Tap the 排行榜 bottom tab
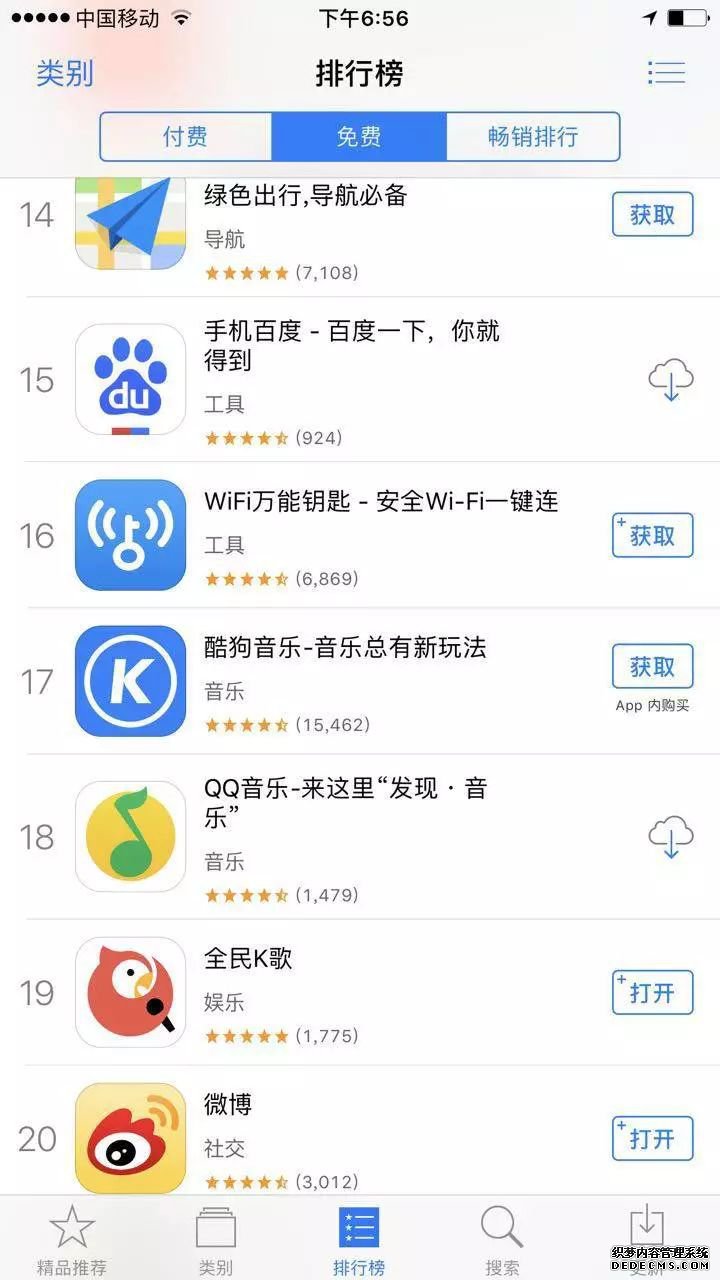This screenshot has height=1280, width=720. (x=359, y=1240)
